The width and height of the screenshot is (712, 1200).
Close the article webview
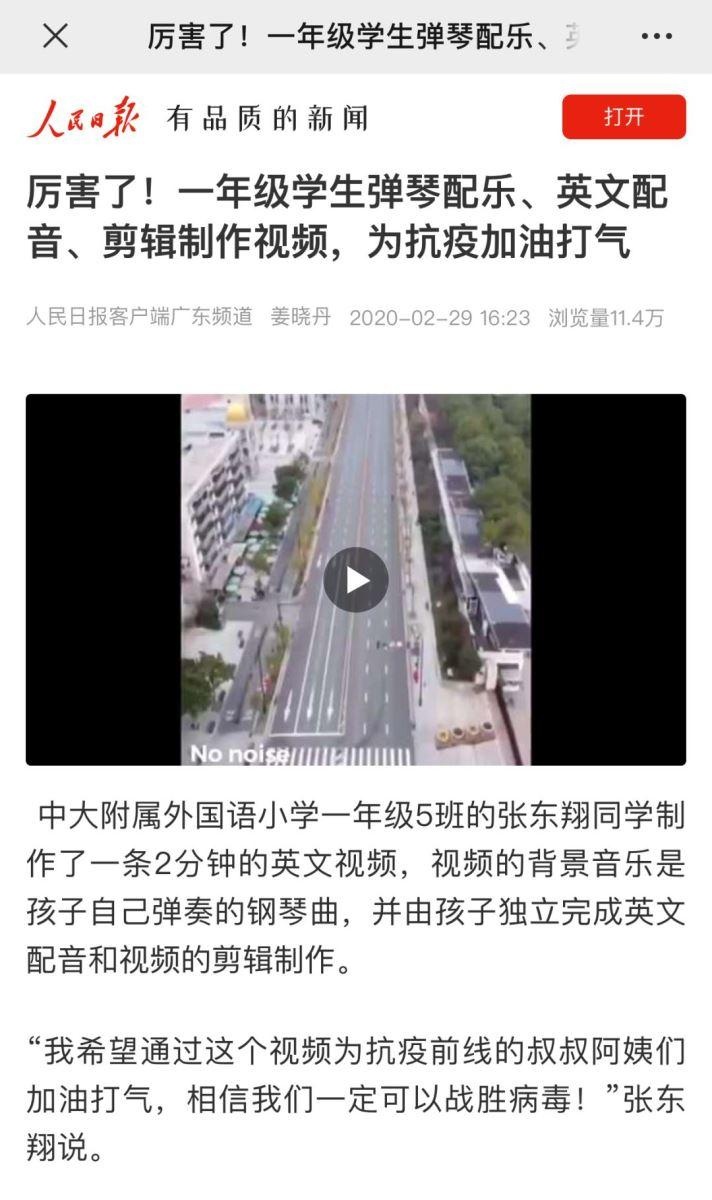coord(55,37)
